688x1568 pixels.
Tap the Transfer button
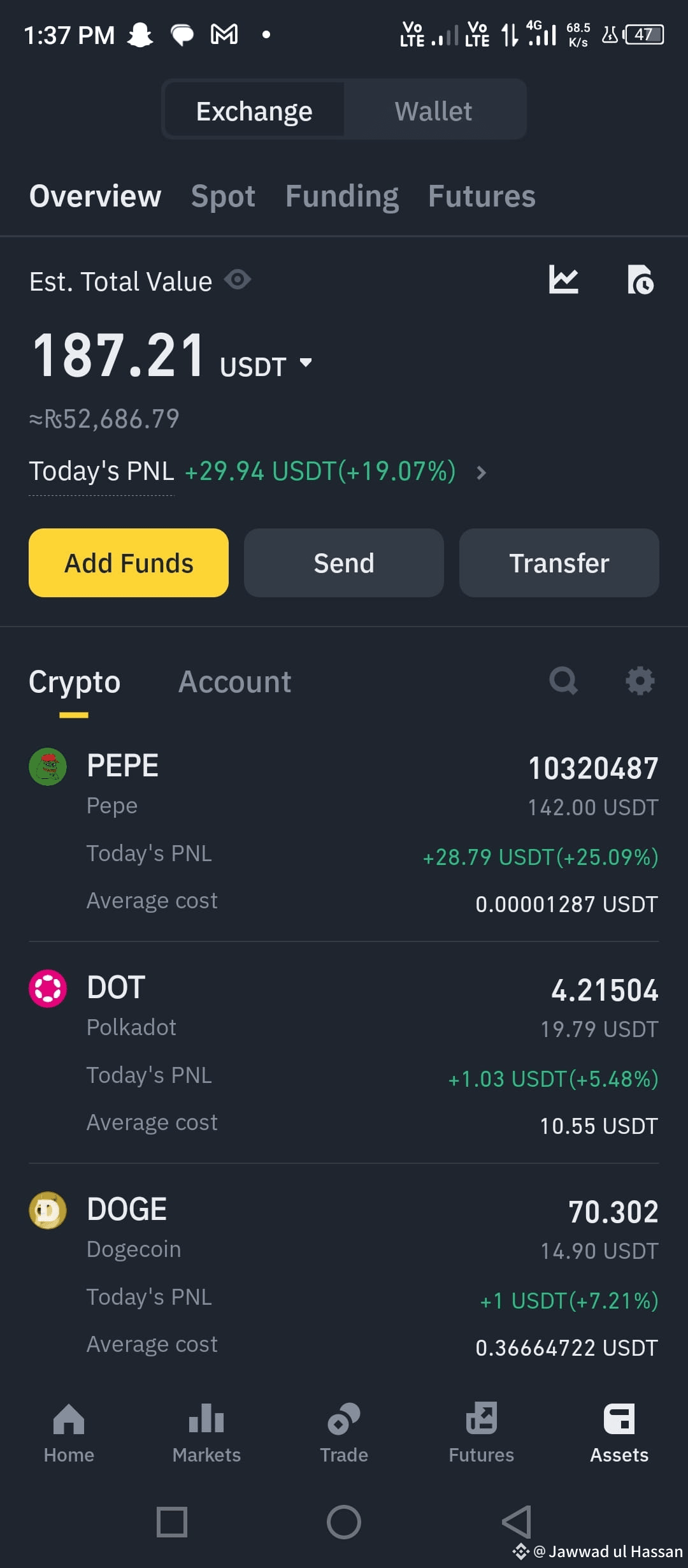point(559,563)
